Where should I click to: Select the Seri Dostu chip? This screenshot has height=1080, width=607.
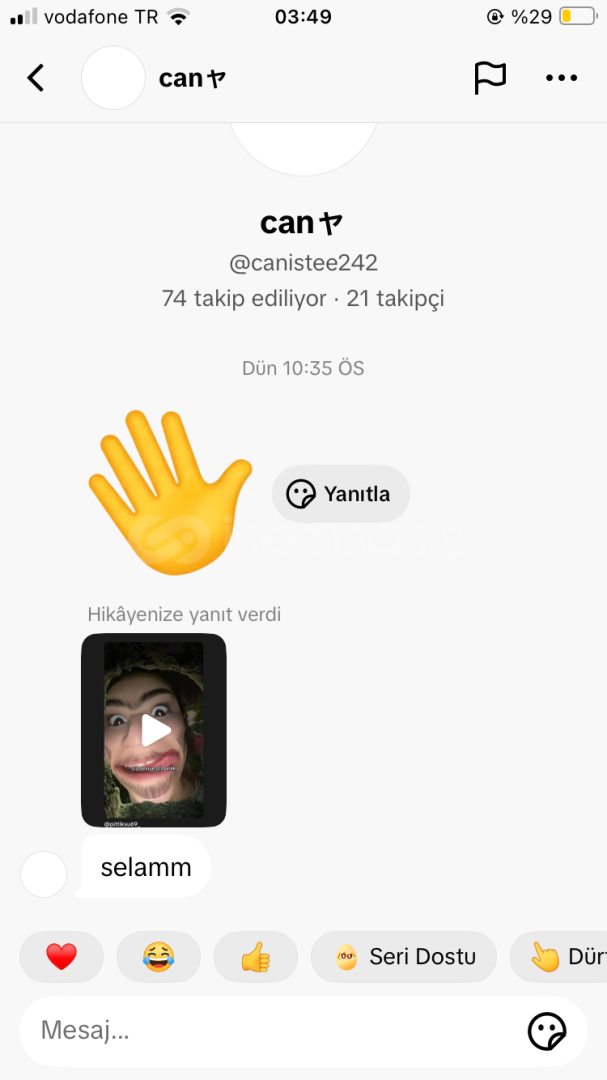pos(404,957)
